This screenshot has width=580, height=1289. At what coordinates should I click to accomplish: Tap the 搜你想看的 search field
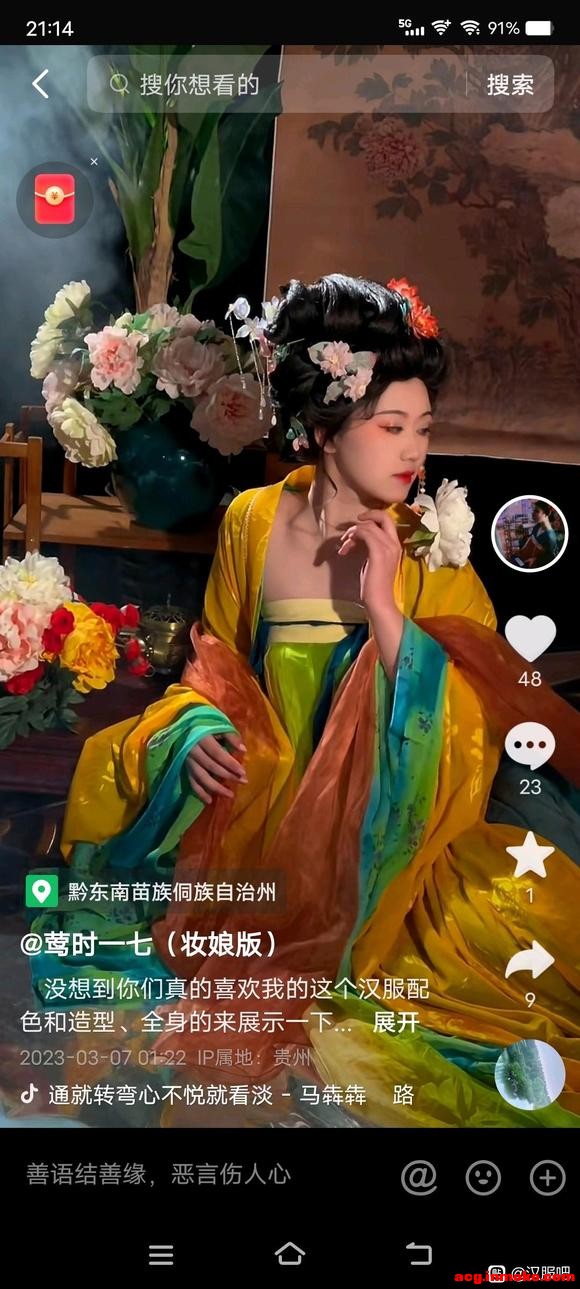(x=280, y=84)
